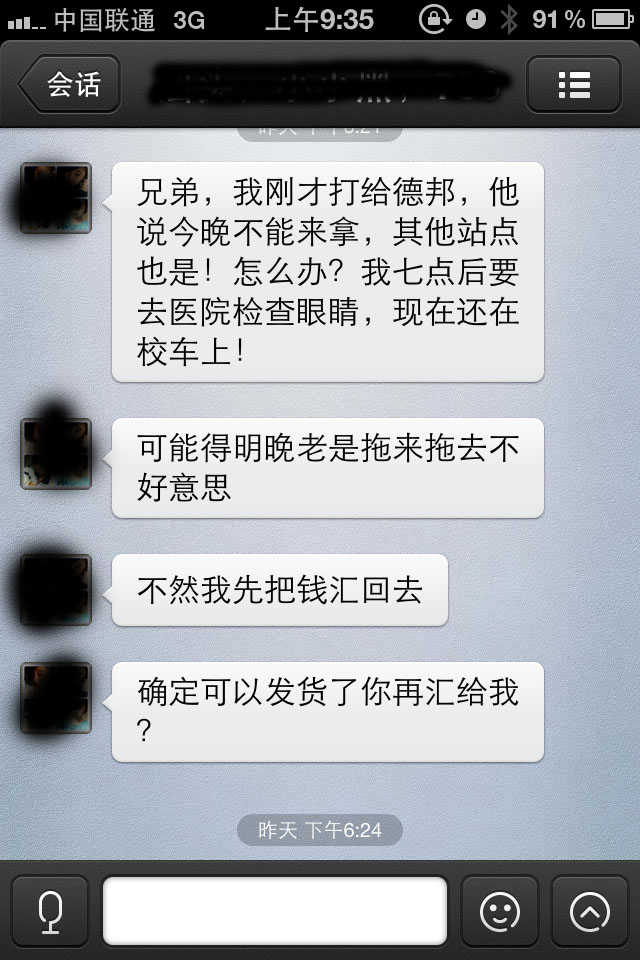Go back to 会话 list
Screen dimensions: 640x960
tap(70, 85)
